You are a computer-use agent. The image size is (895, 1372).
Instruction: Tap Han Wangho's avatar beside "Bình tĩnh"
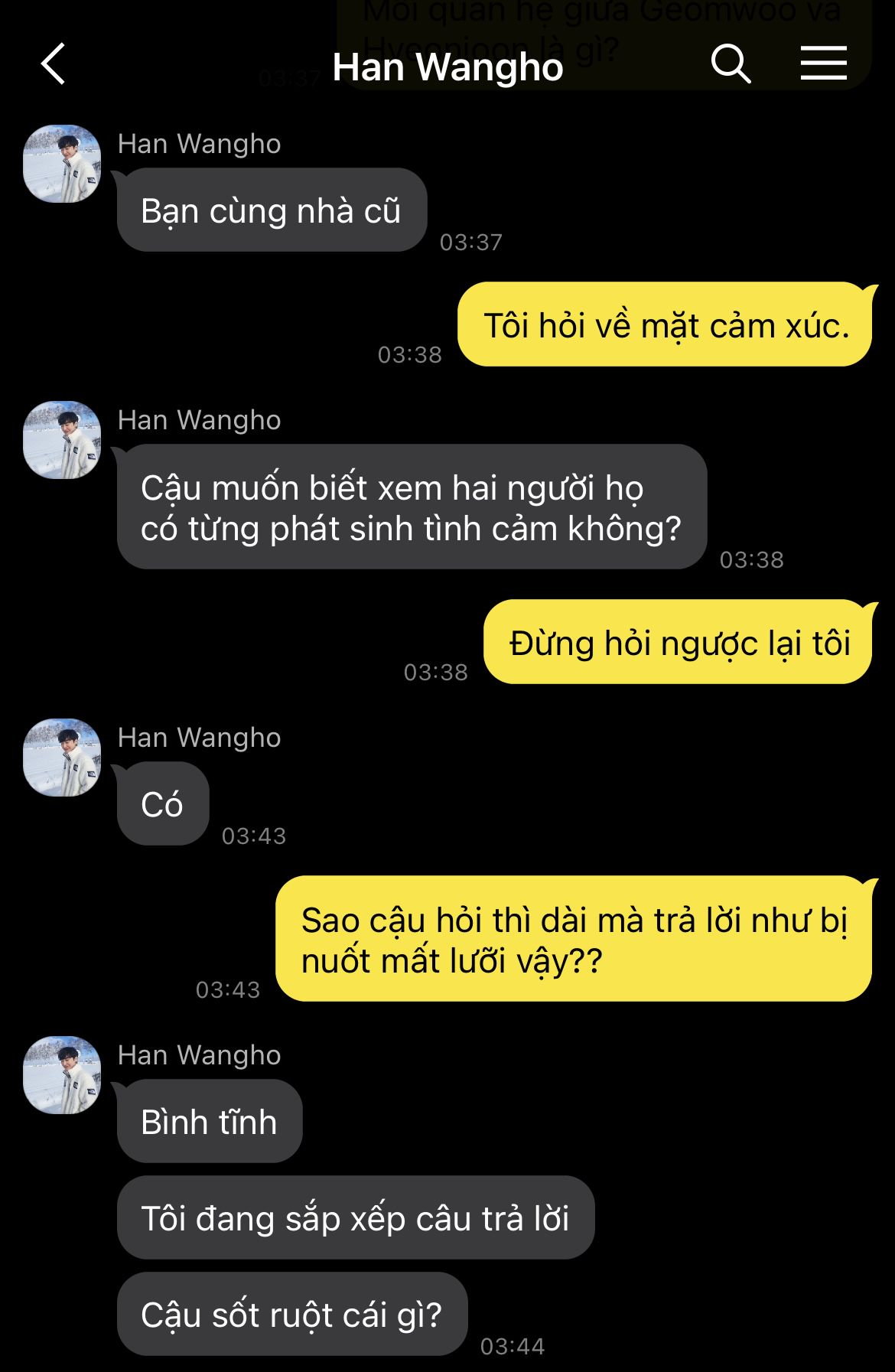(63, 1075)
